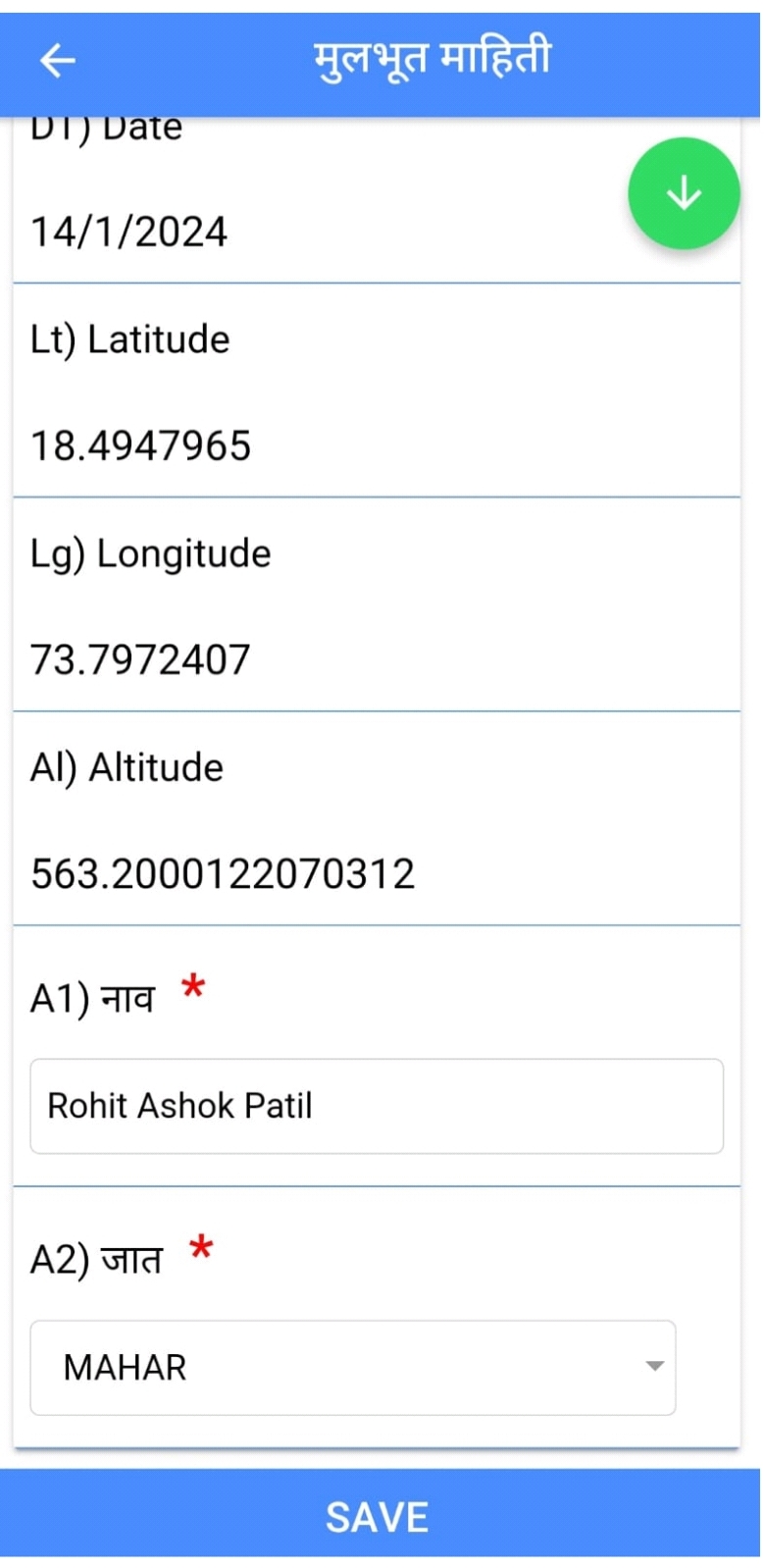
Task: Open the A2 dropdown showing MAHAR
Action: coord(353,1367)
